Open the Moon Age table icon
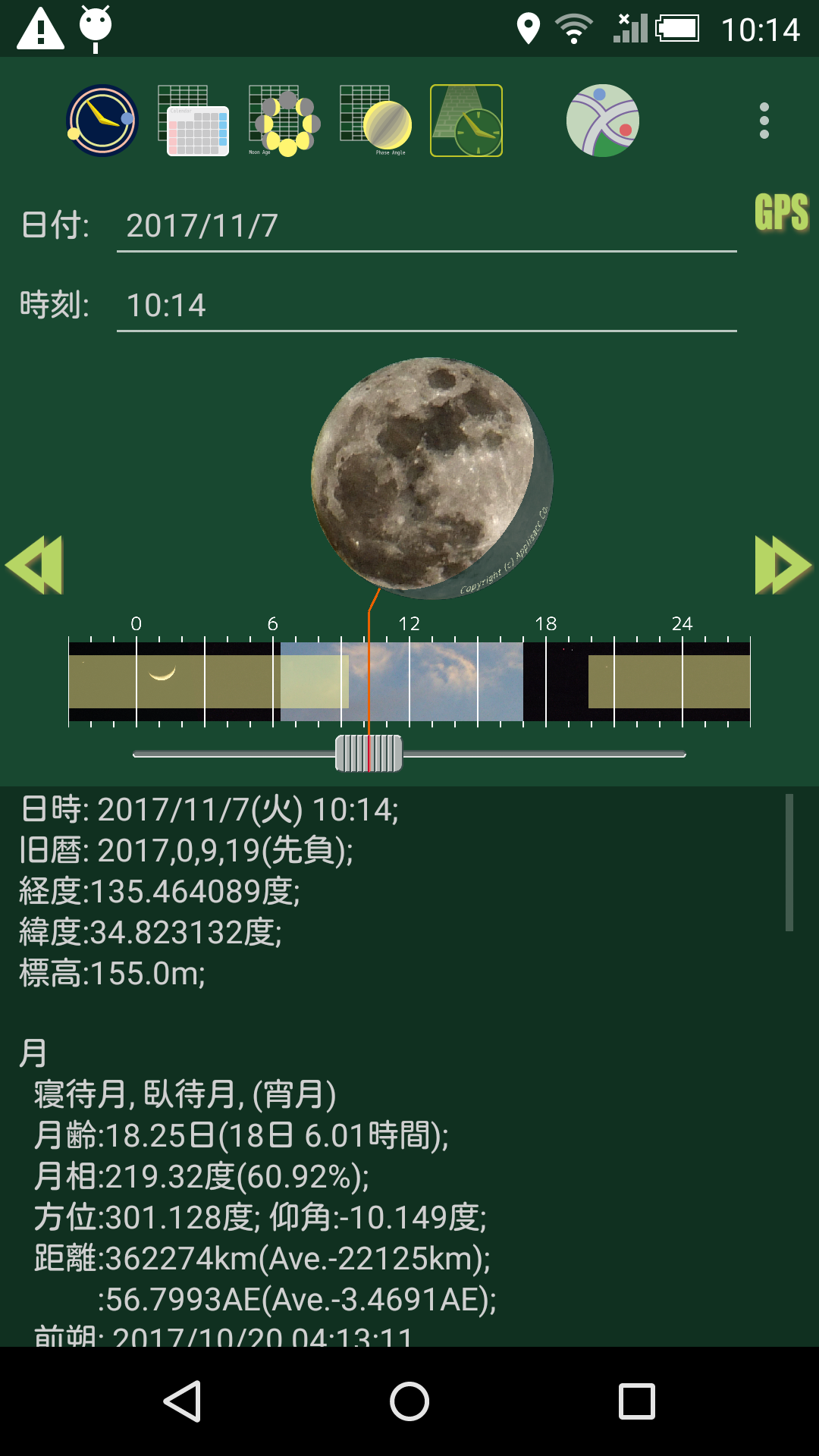819x1456 pixels. 284,121
